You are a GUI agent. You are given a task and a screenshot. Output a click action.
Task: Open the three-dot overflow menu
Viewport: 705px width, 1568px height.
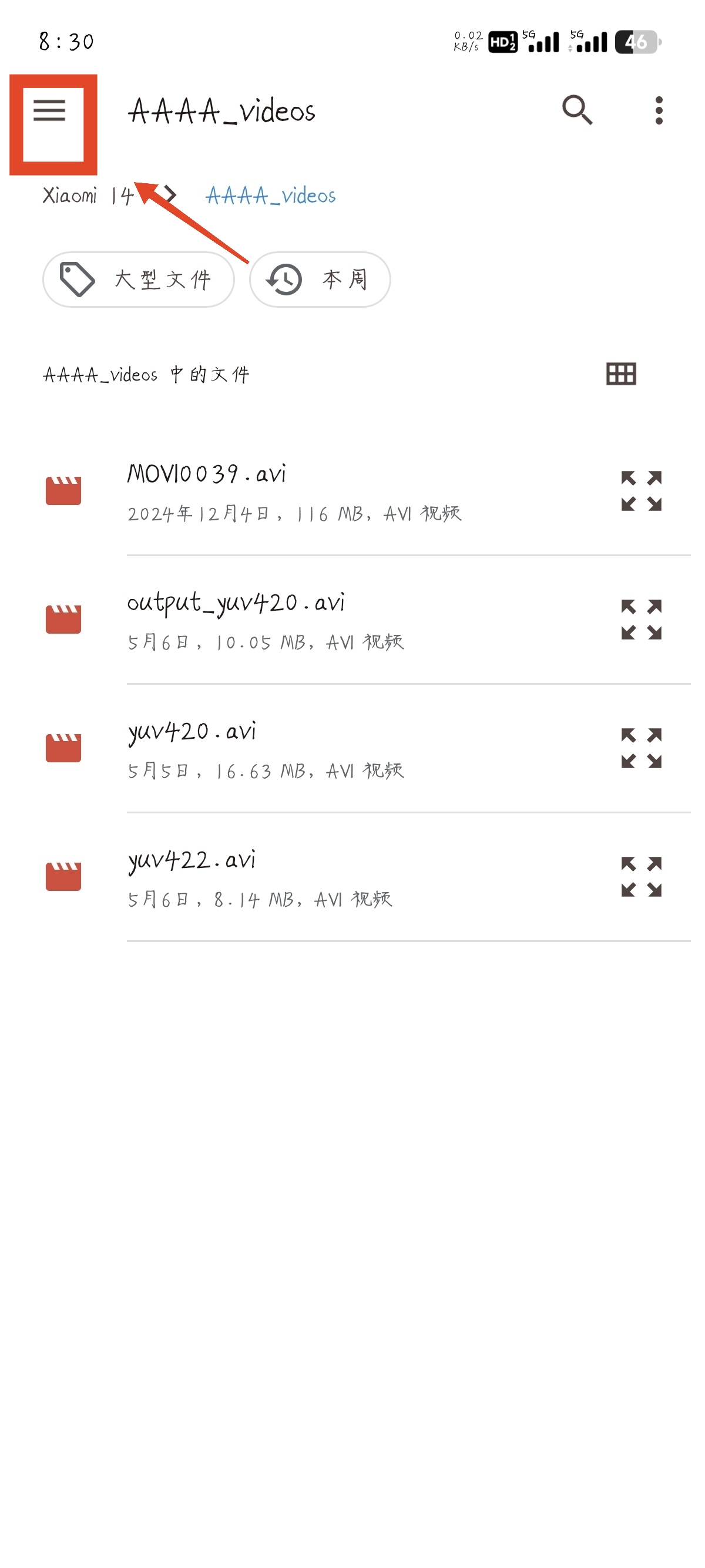658,111
